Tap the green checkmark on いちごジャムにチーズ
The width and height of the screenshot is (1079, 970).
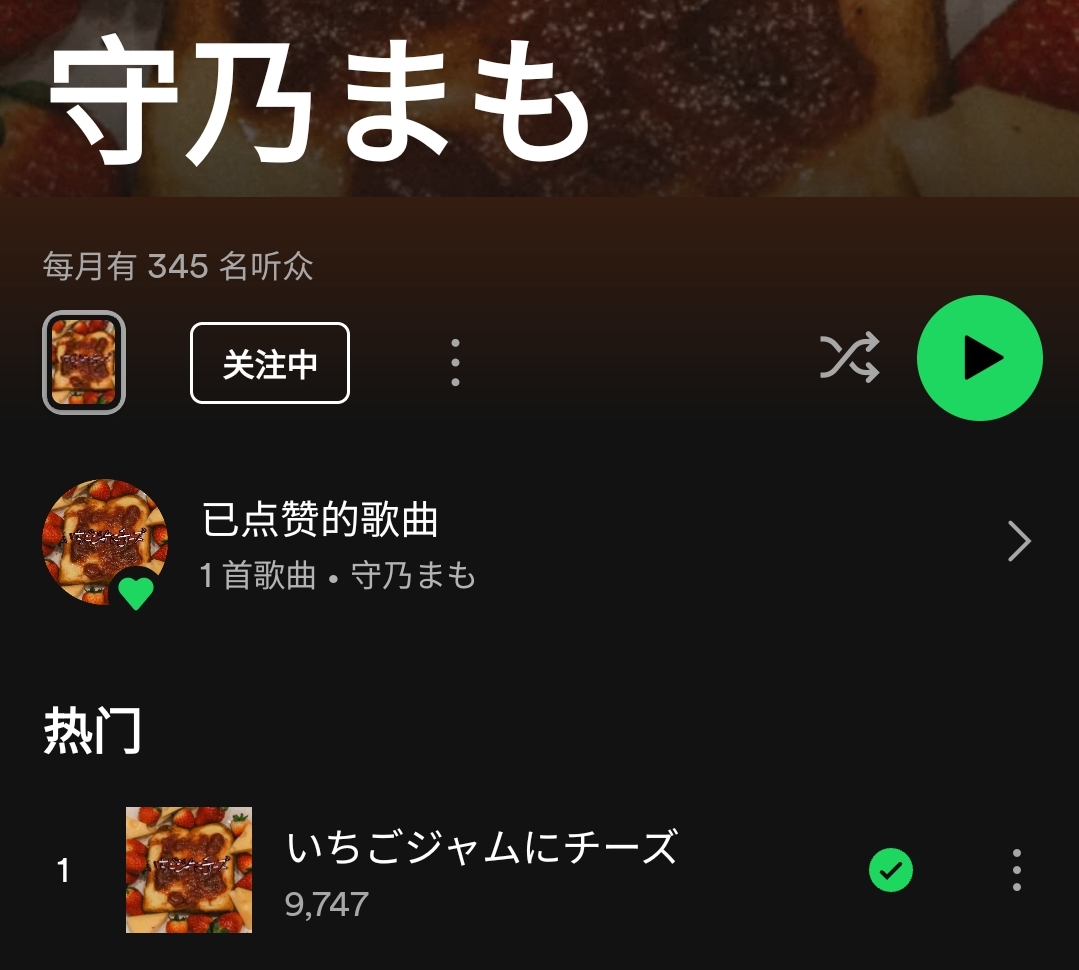tap(890, 870)
